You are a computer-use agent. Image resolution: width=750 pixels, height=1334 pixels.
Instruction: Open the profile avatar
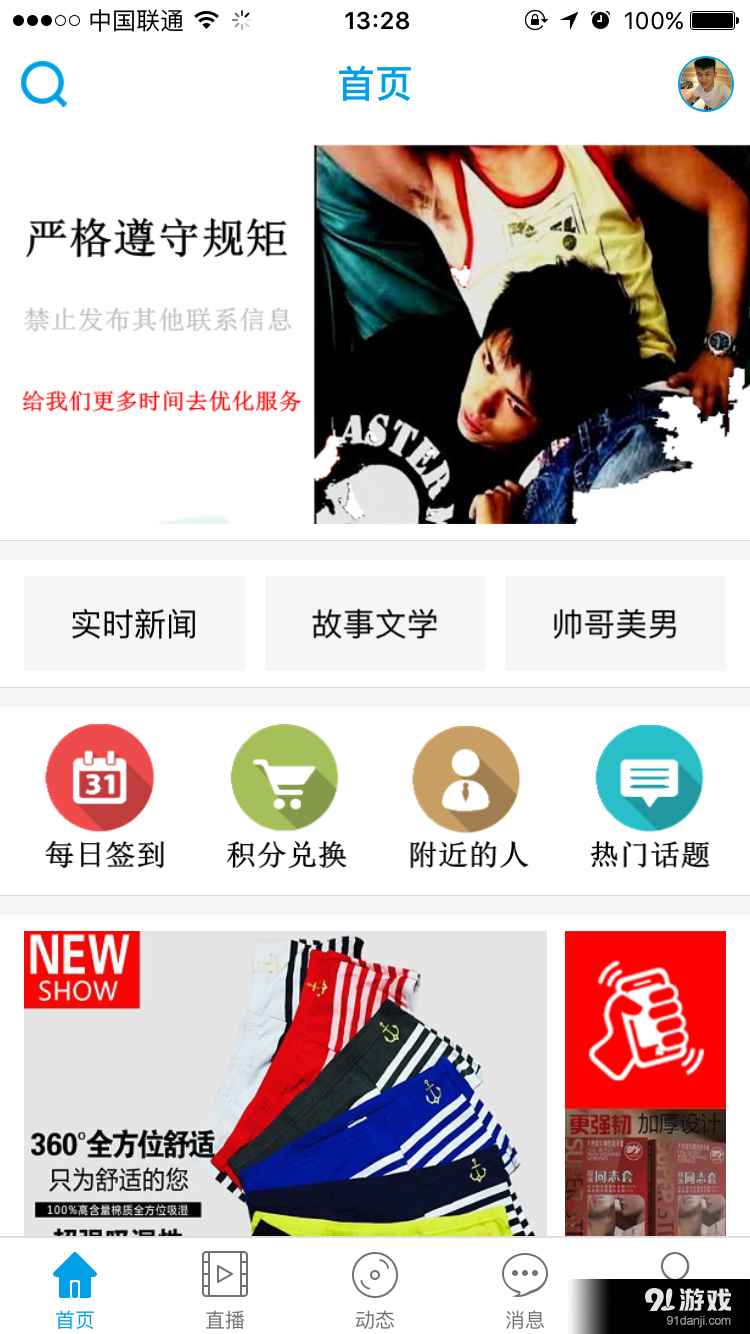click(706, 84)
